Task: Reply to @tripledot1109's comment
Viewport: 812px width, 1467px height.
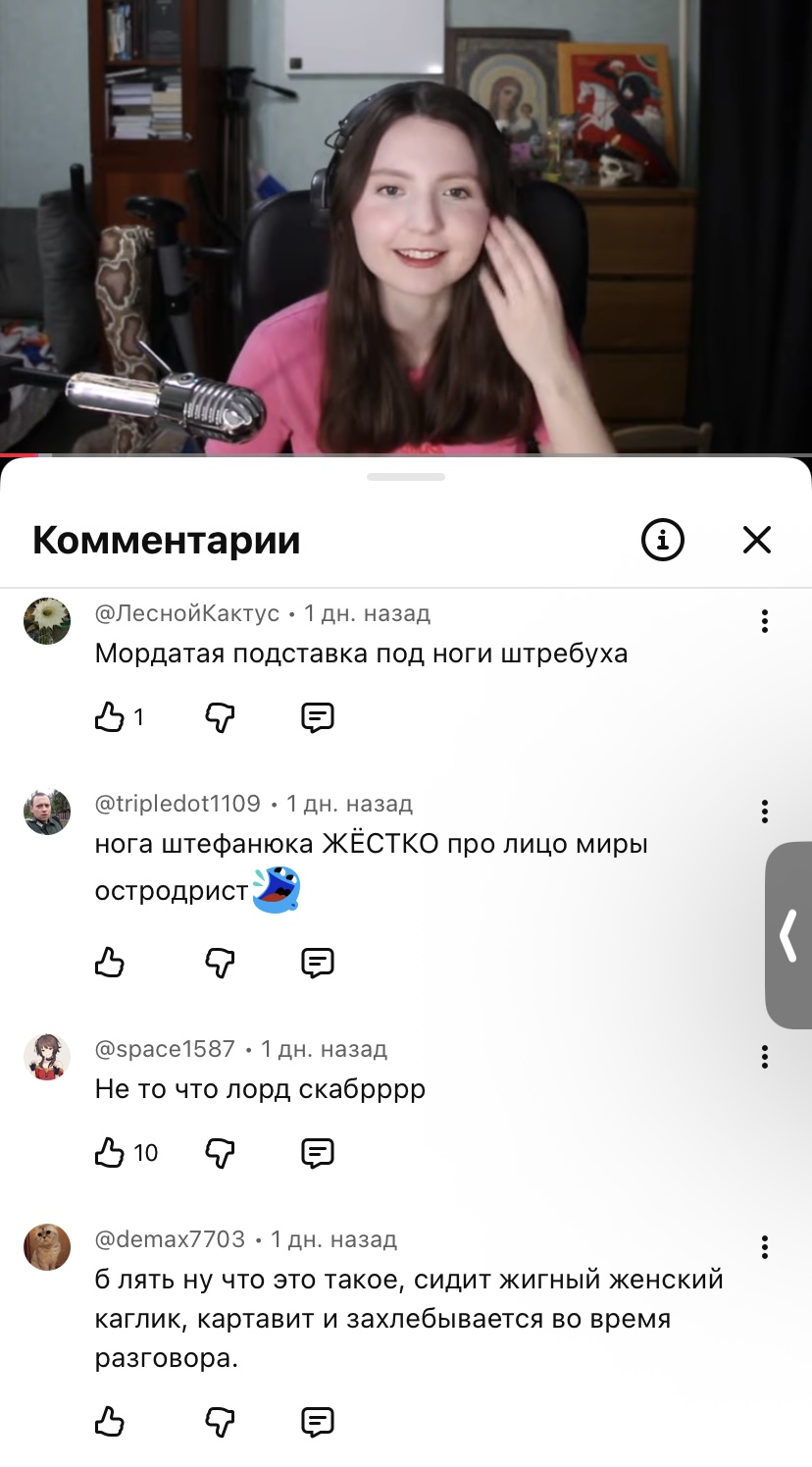Action: click(x=317, y=963)
